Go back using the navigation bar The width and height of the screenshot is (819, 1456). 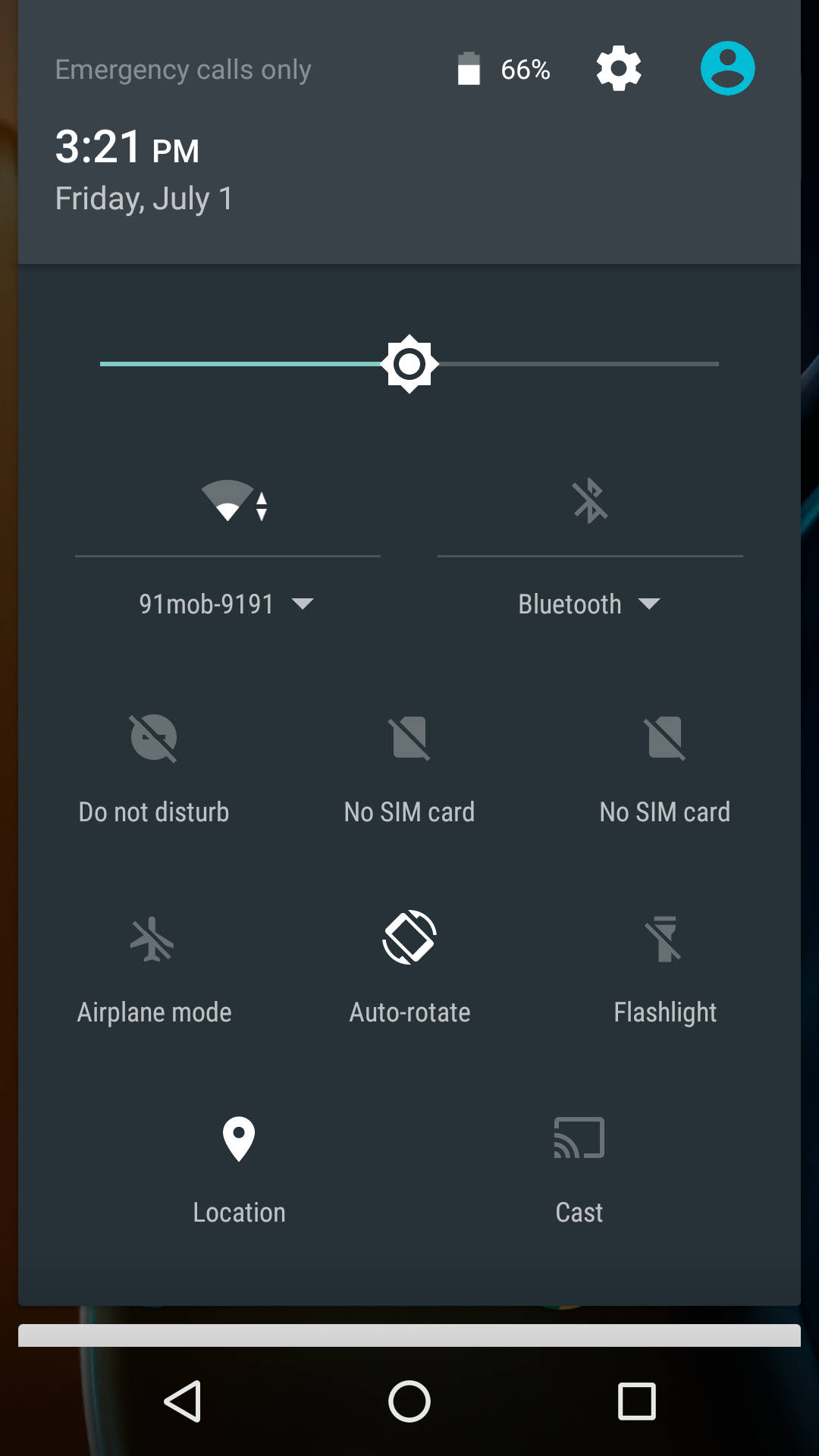pyautogui.click(x=183, y=1401)
